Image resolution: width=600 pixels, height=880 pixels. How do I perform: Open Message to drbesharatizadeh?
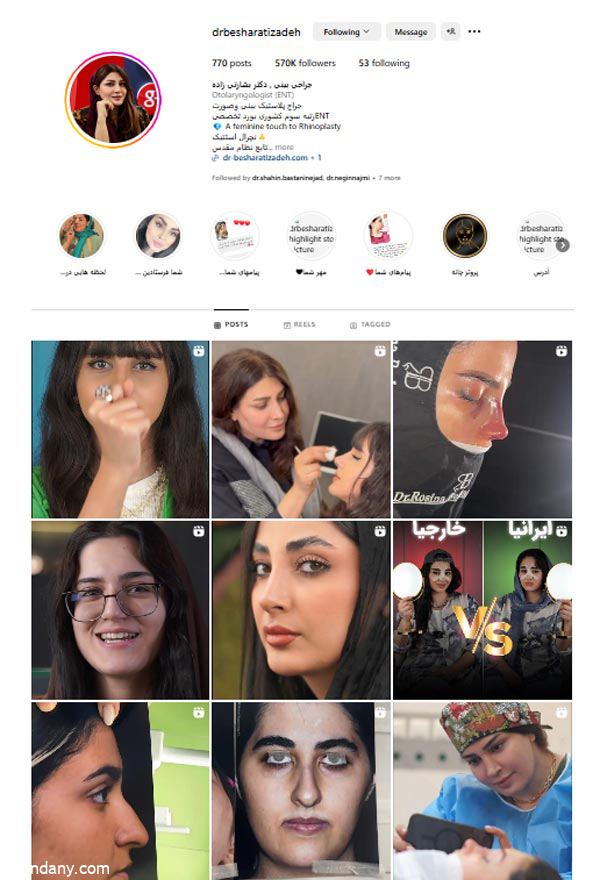pos(410,32)
